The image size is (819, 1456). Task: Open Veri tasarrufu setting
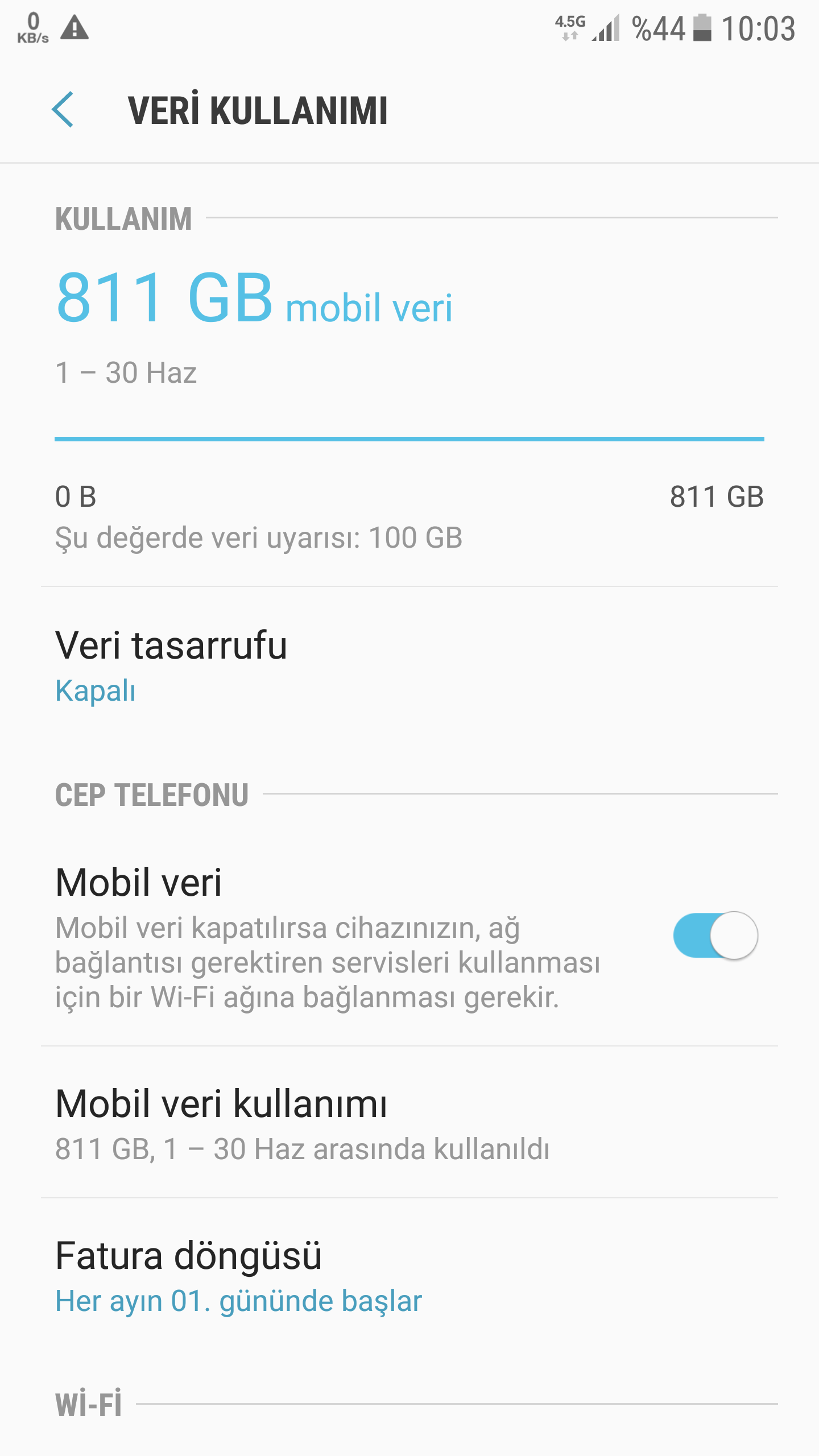[409, 666]
